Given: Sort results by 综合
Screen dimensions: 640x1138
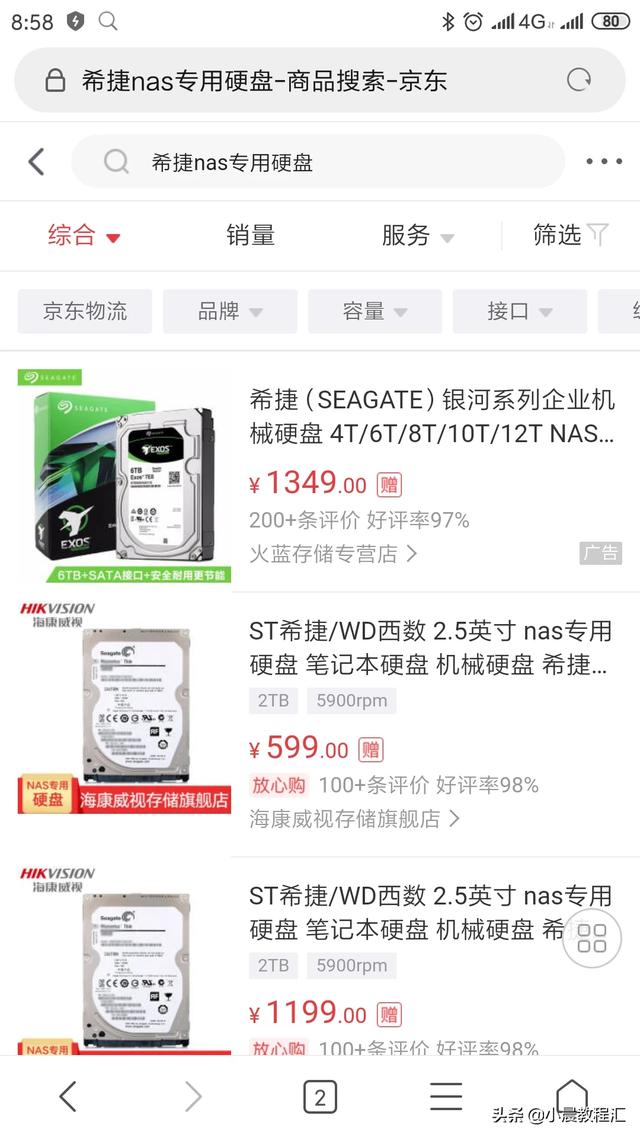Looking at the screenshot, I should (83, 235).
